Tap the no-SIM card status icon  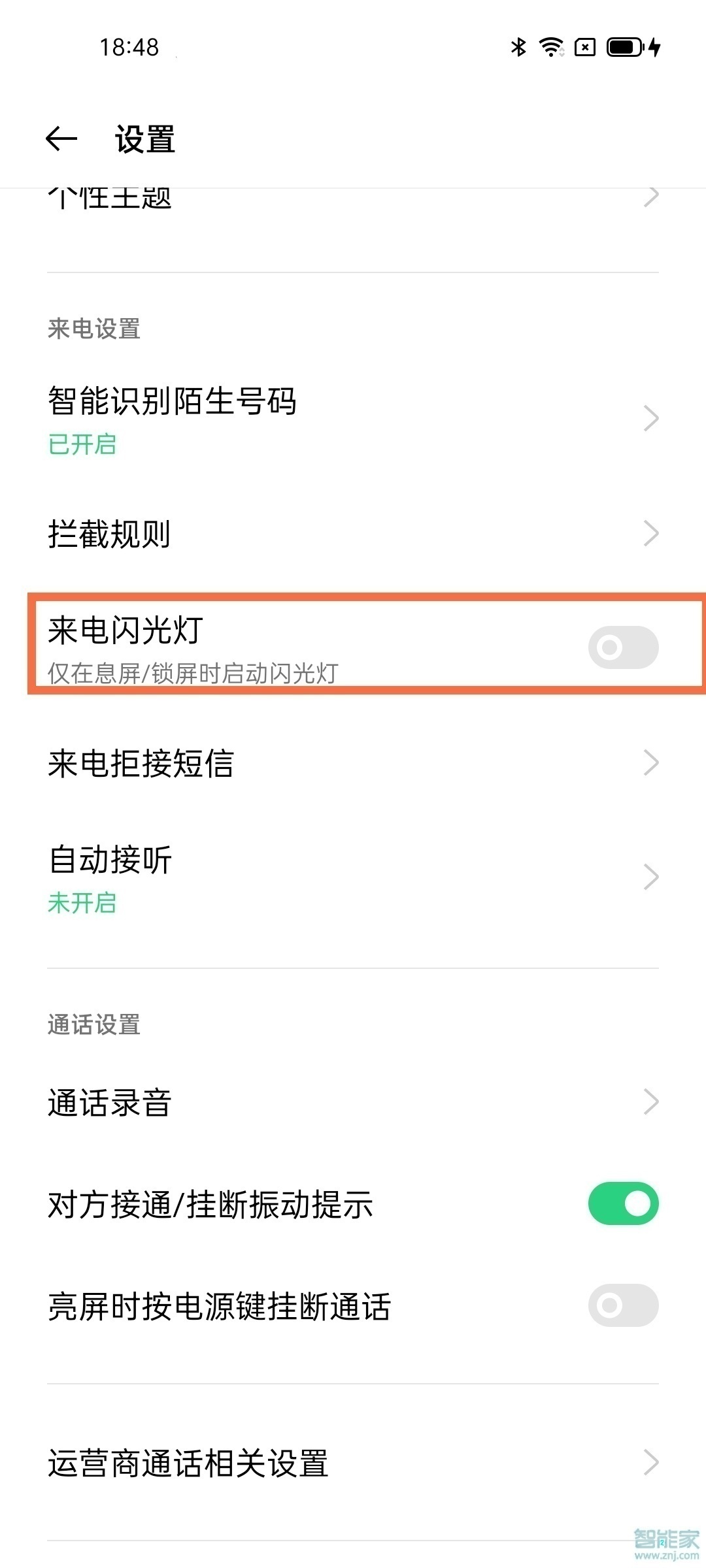[x=584, y=47]
